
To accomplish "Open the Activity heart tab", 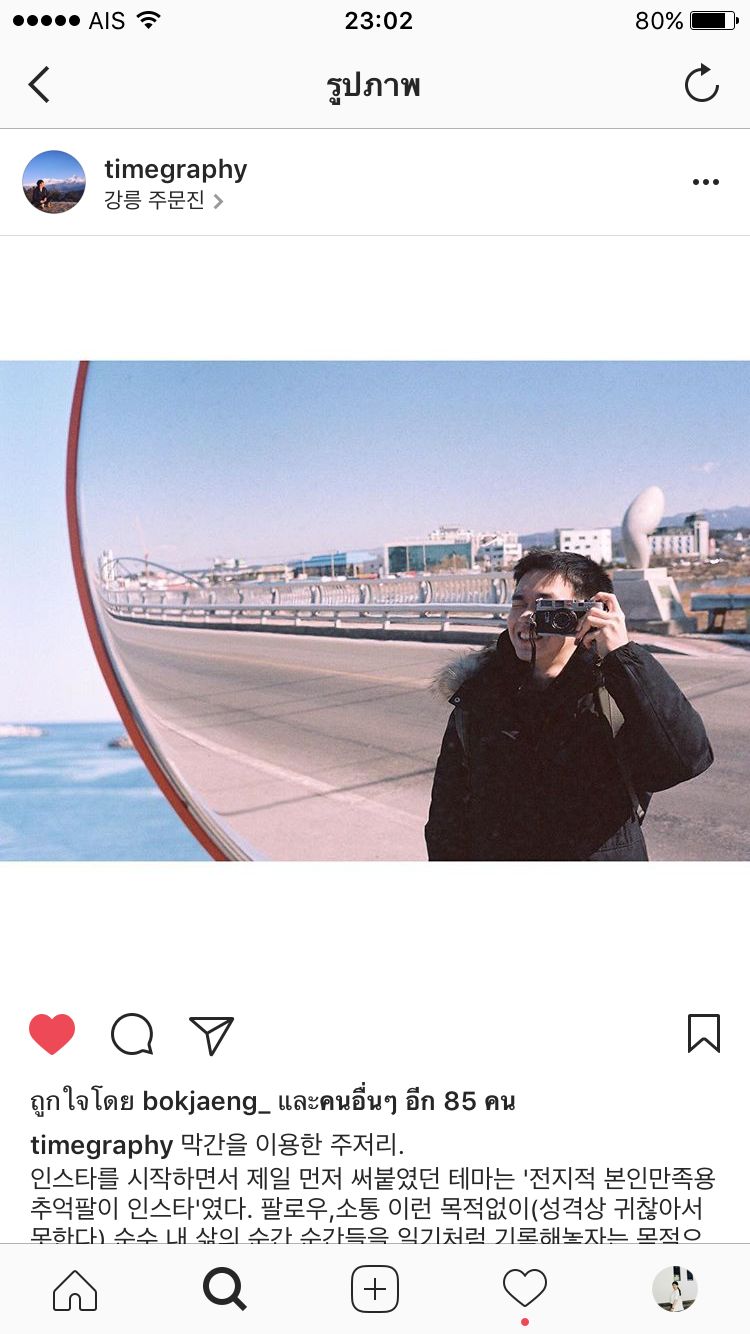I will coord(525,1288).
